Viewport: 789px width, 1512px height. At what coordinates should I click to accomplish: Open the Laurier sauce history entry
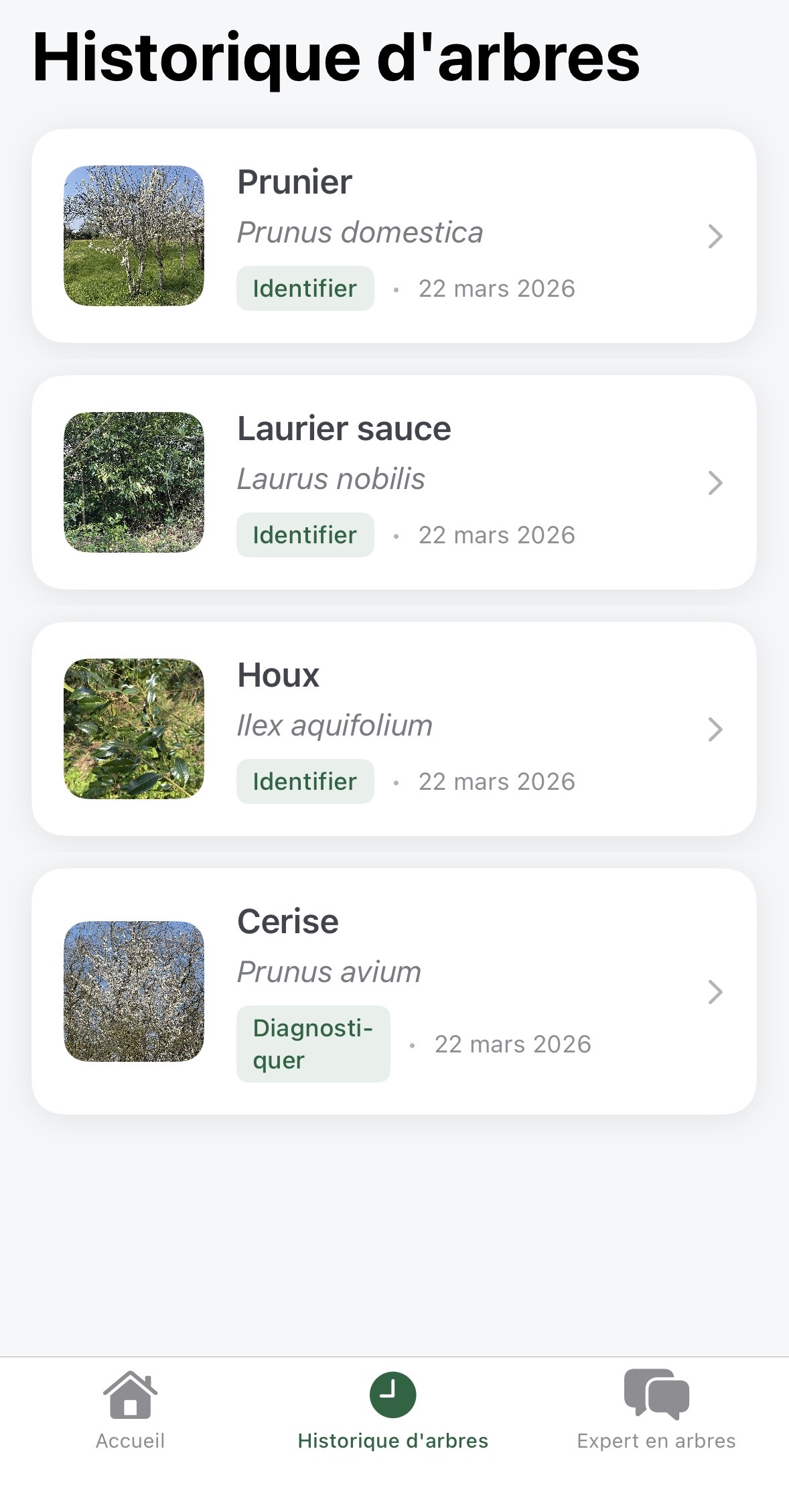[x=394, y=482]
